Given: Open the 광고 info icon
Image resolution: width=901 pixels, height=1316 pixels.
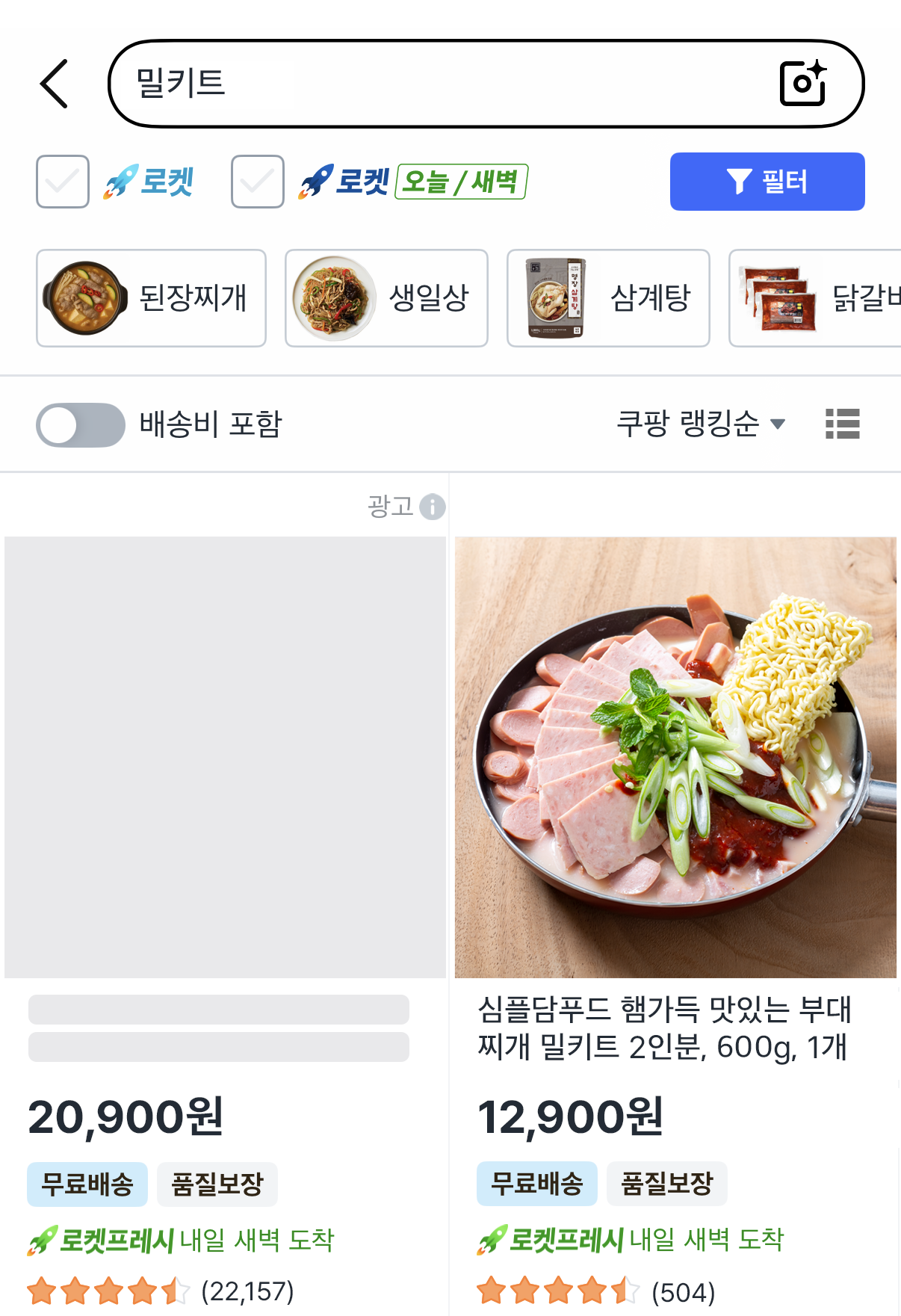Looking at the screenshot, I should 432,507.
